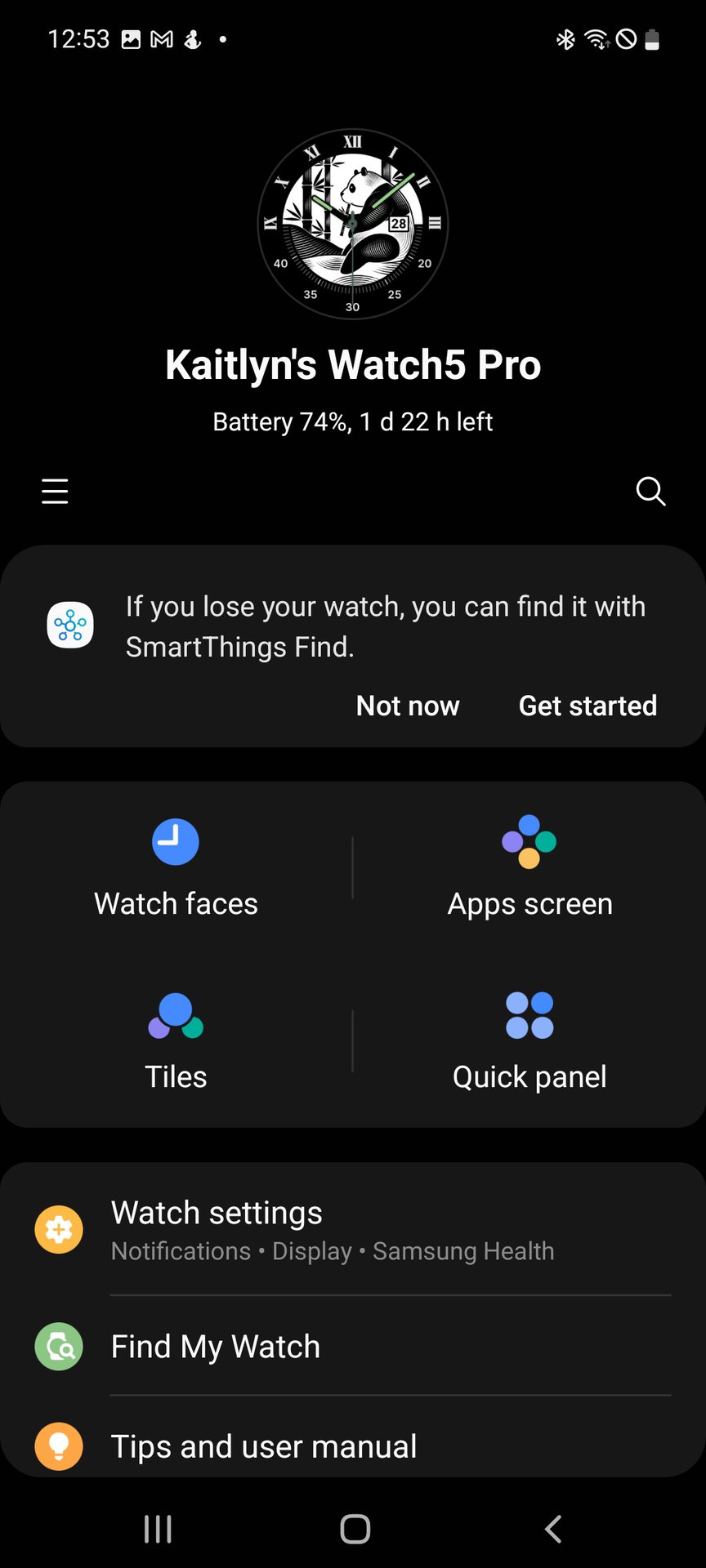
Task: Tap Get started for SmartThings Find
Action: (x=588, y=706)
